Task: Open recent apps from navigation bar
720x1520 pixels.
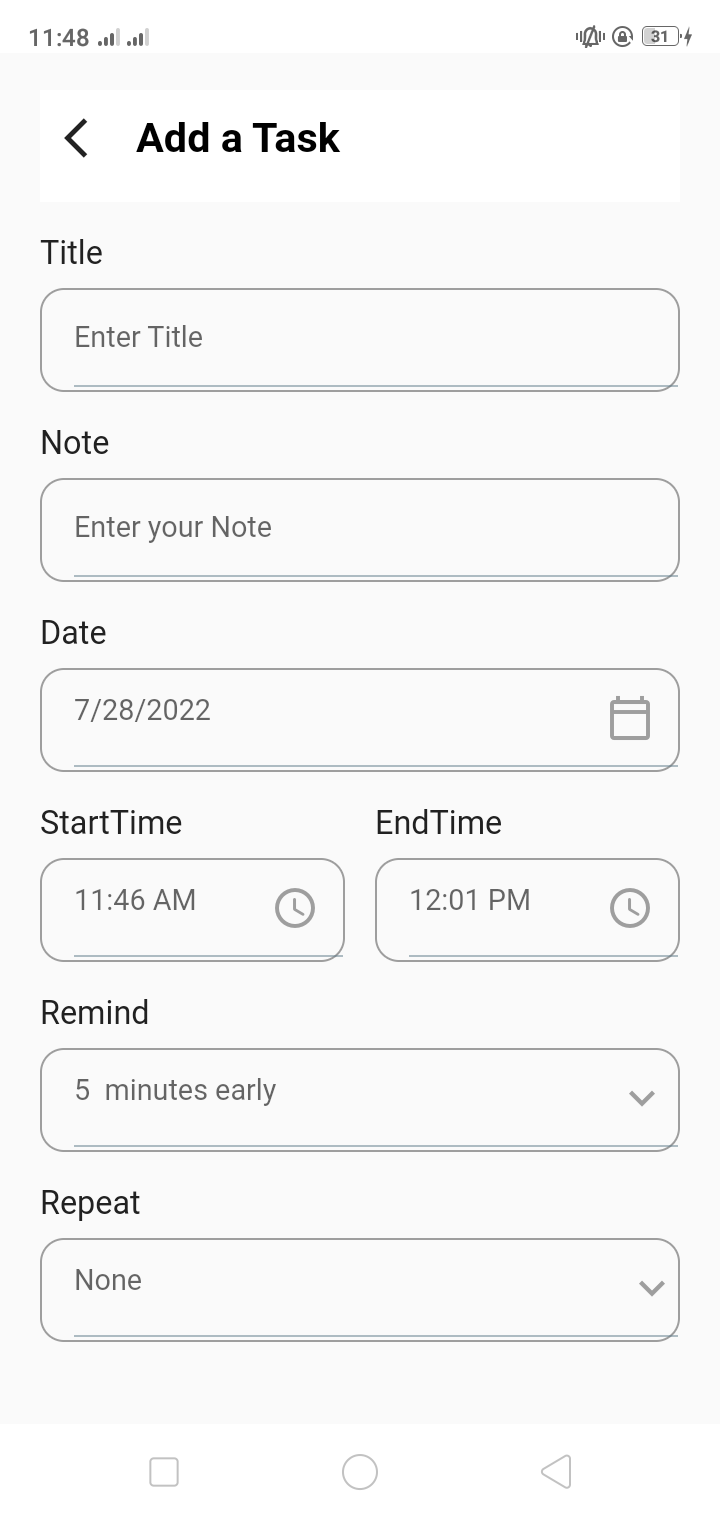Action: click(x=164, y=1472)
